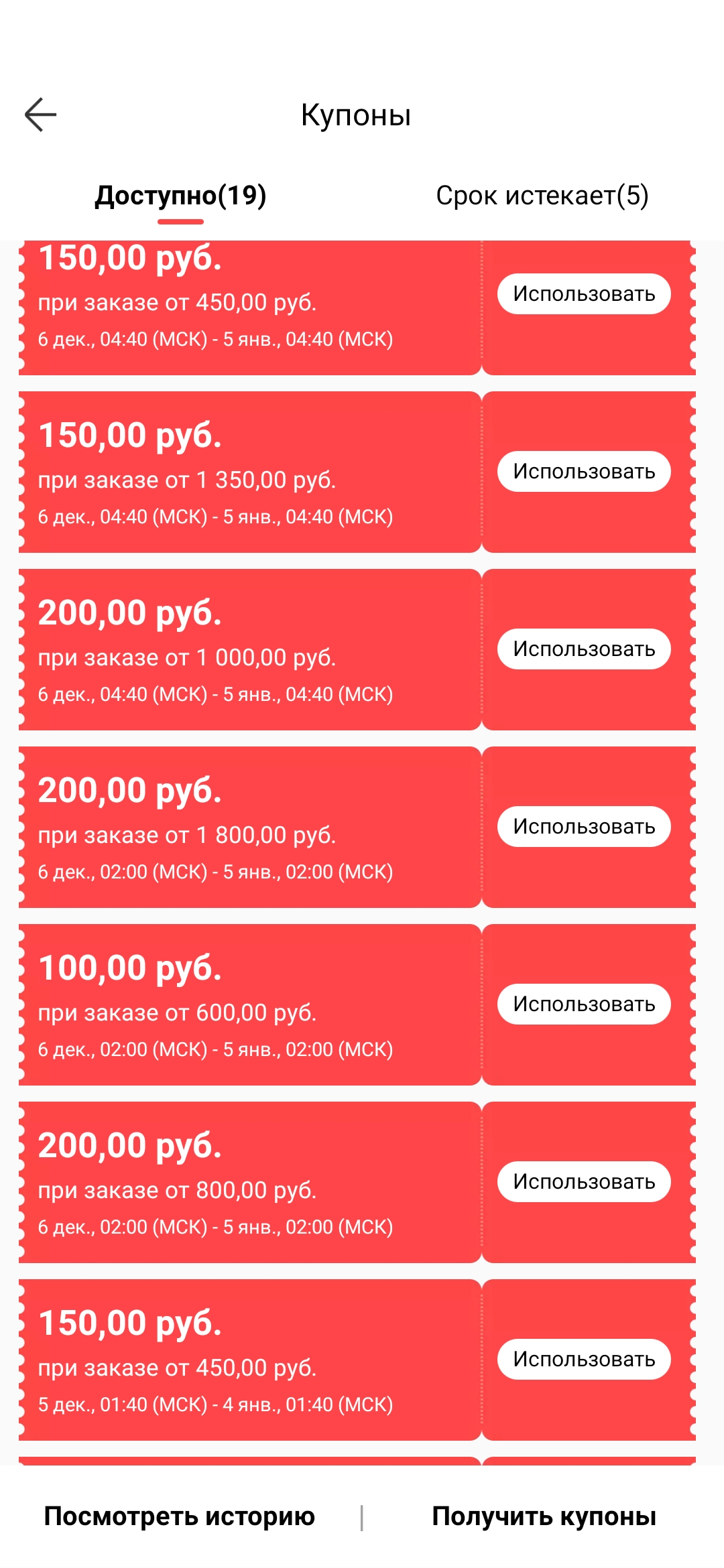Use the 100 руб. coupon for orders from 600,00
The width and height of the screenshot is (724, 1568).
[584, 1004]
